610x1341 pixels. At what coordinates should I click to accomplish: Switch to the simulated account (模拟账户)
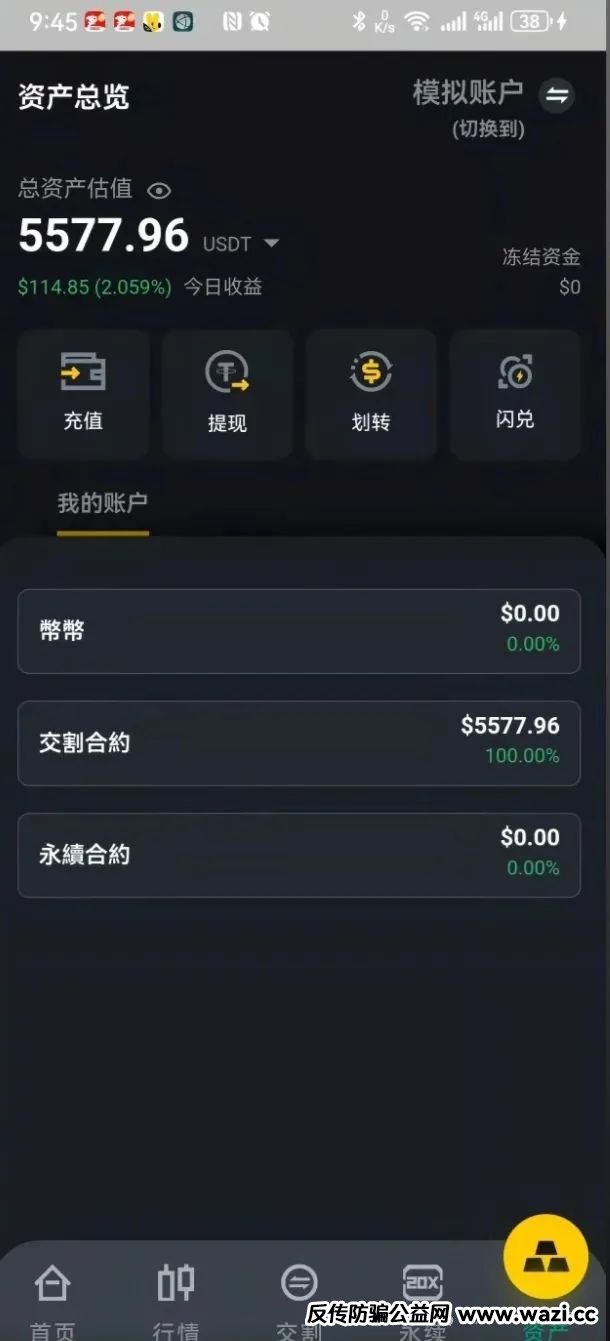click(557, 96)
